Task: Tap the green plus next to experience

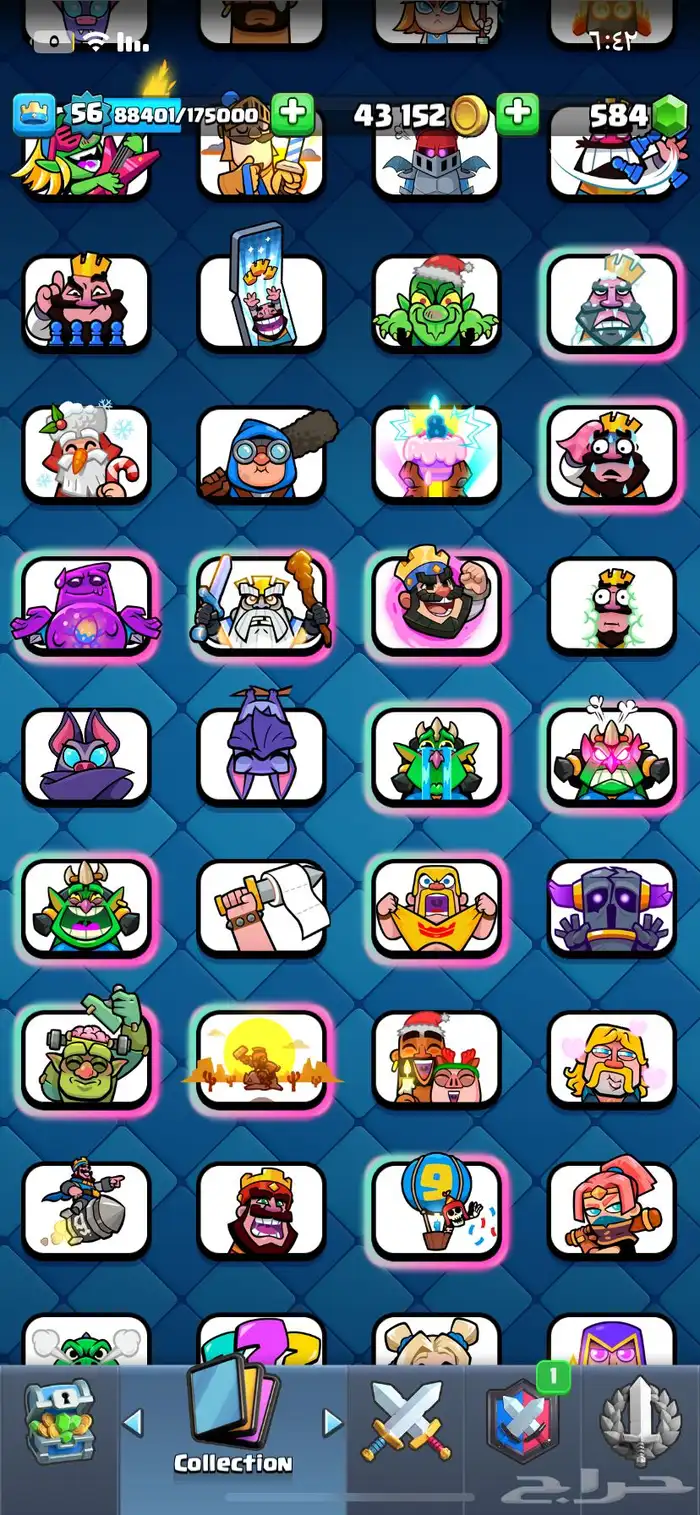Action: pyautogui.click(x=292, y=114)
